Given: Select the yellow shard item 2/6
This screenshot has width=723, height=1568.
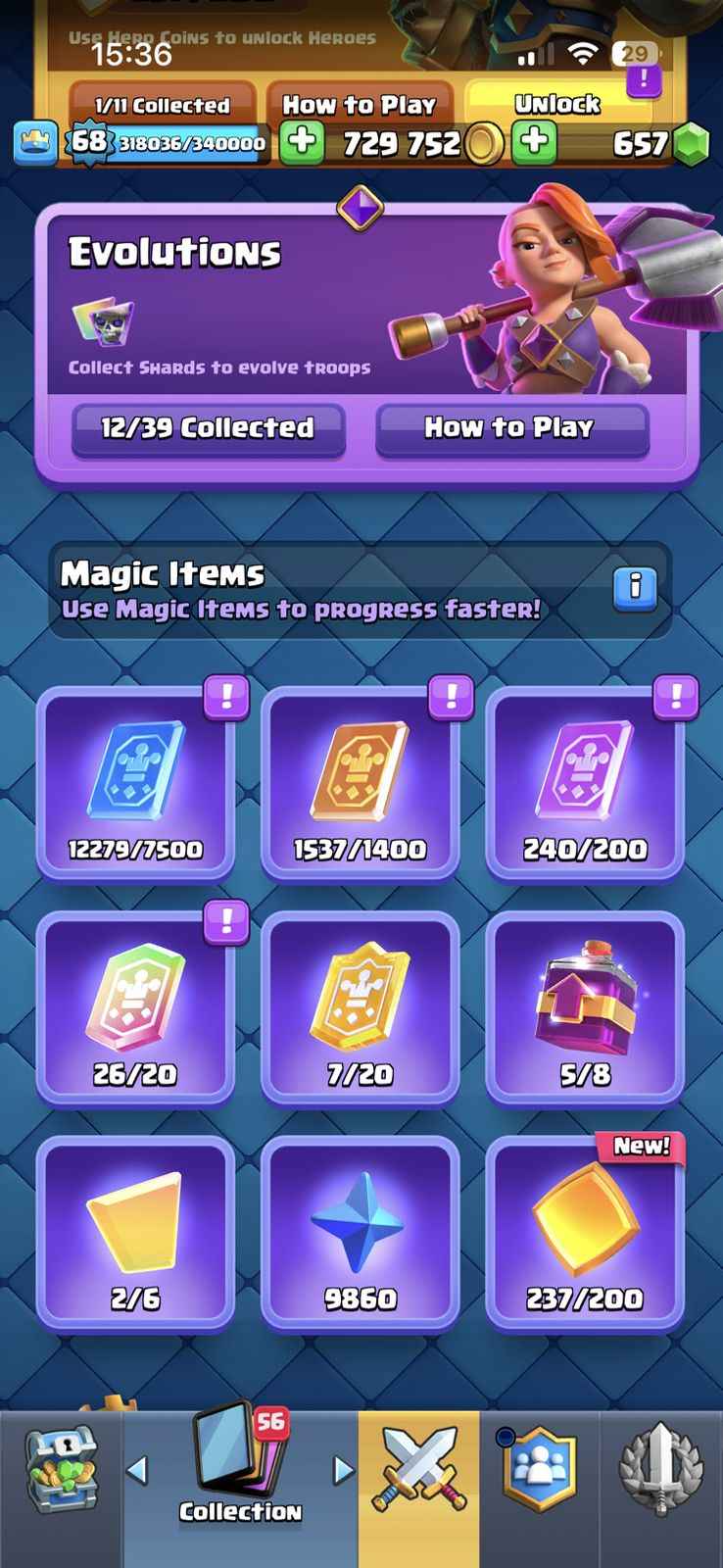Looking at the screenshot, I should coord(135,1232).
